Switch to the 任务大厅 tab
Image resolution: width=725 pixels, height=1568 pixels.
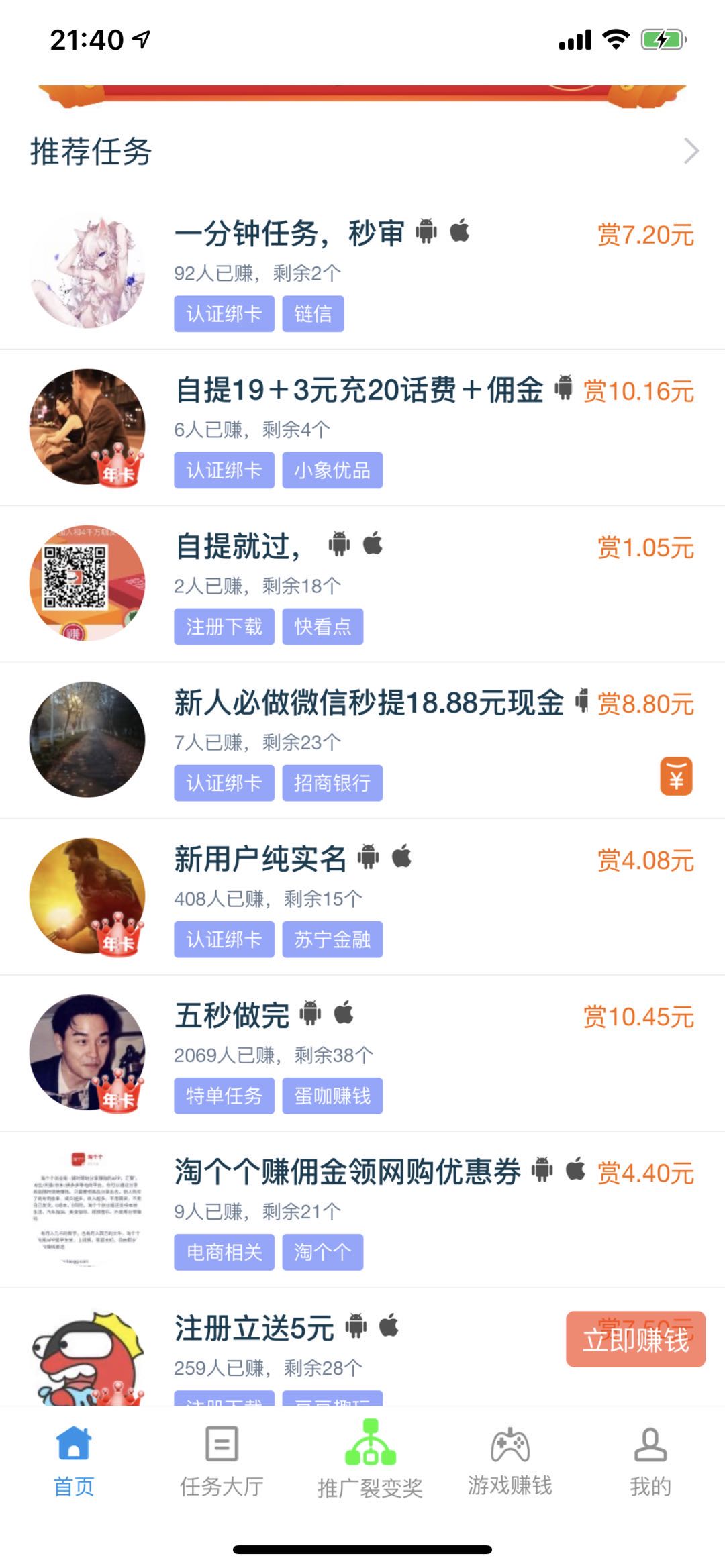point(222,1460)
